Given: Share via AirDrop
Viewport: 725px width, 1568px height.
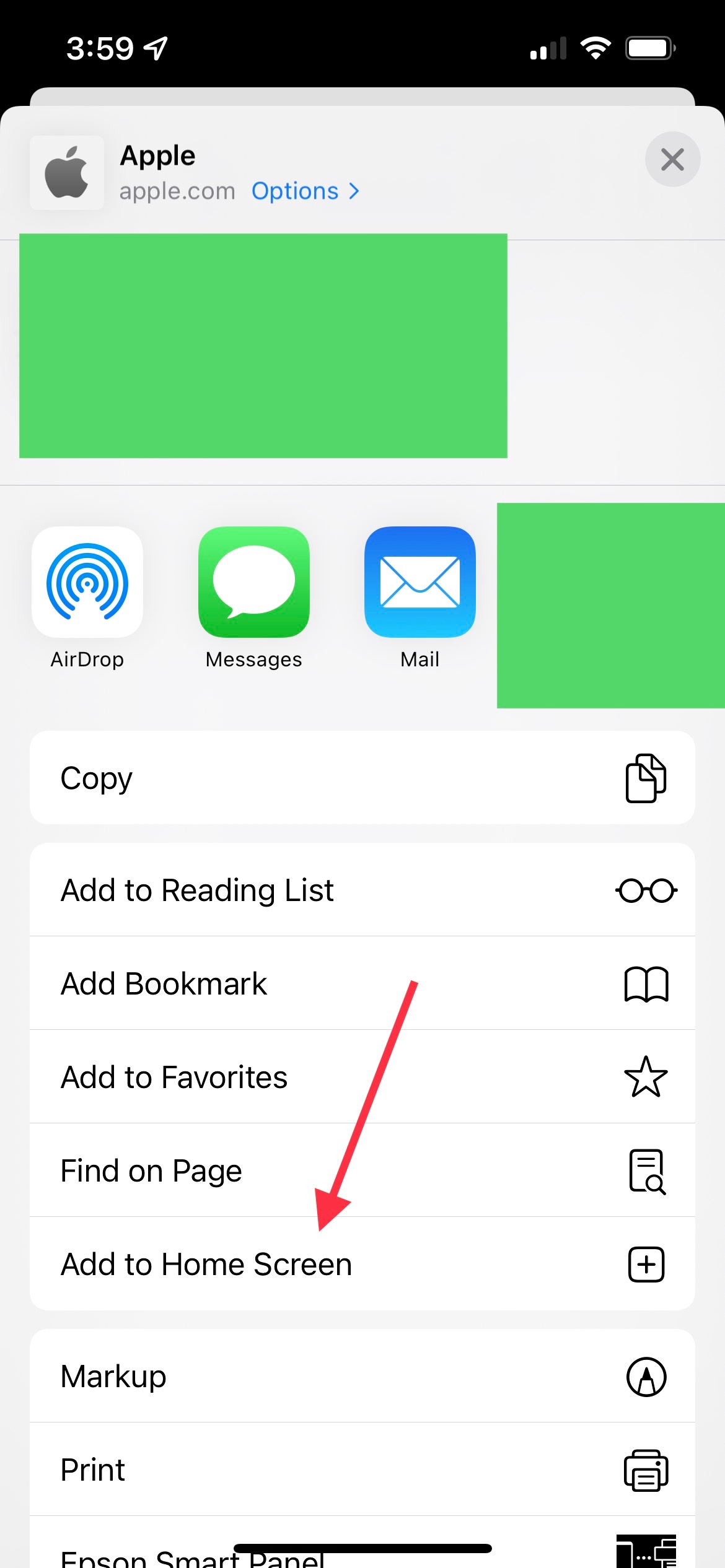Looking at the screenshot, I should click(87, 598).
